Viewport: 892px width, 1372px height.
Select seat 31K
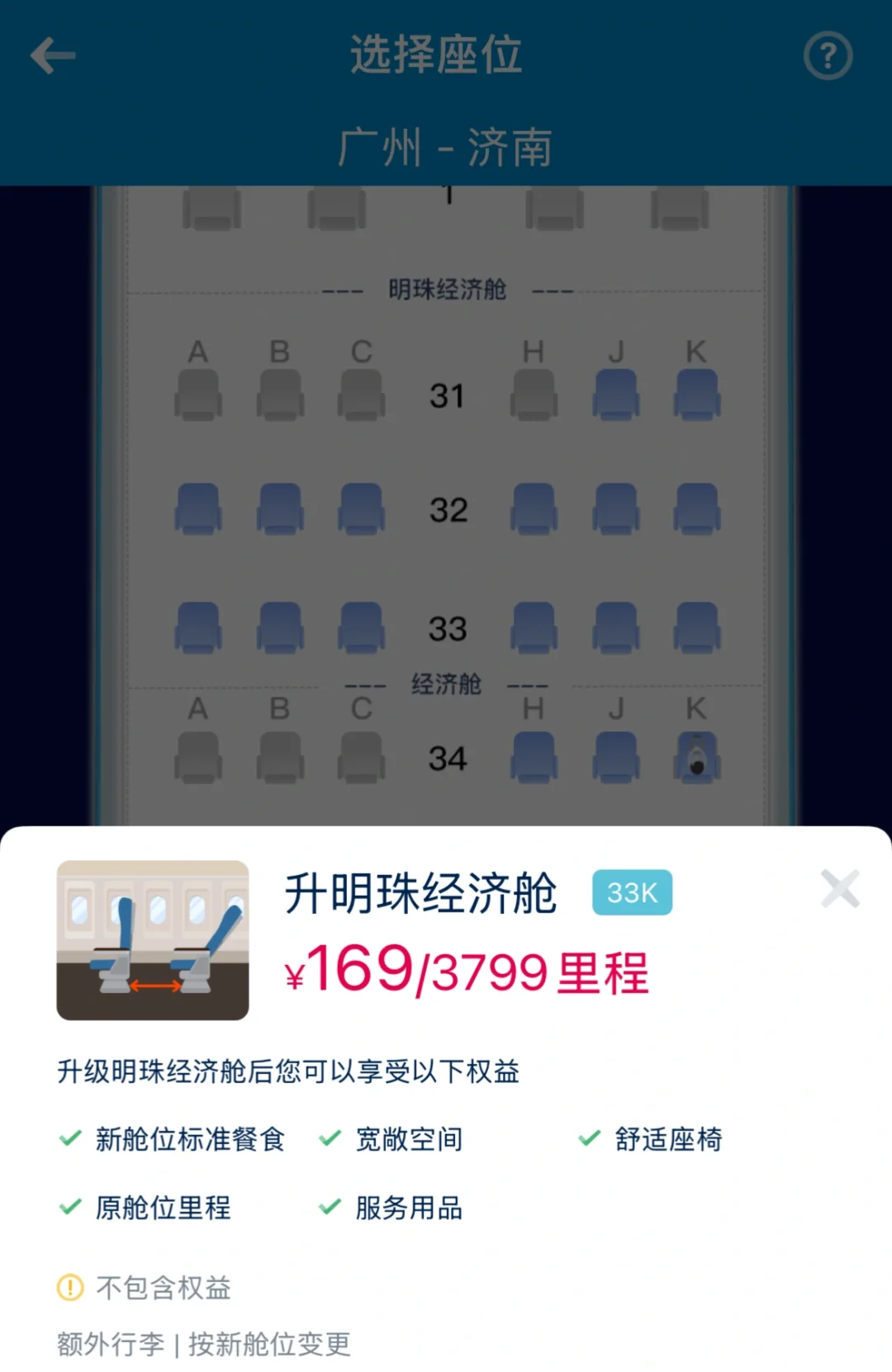(696, 395)
